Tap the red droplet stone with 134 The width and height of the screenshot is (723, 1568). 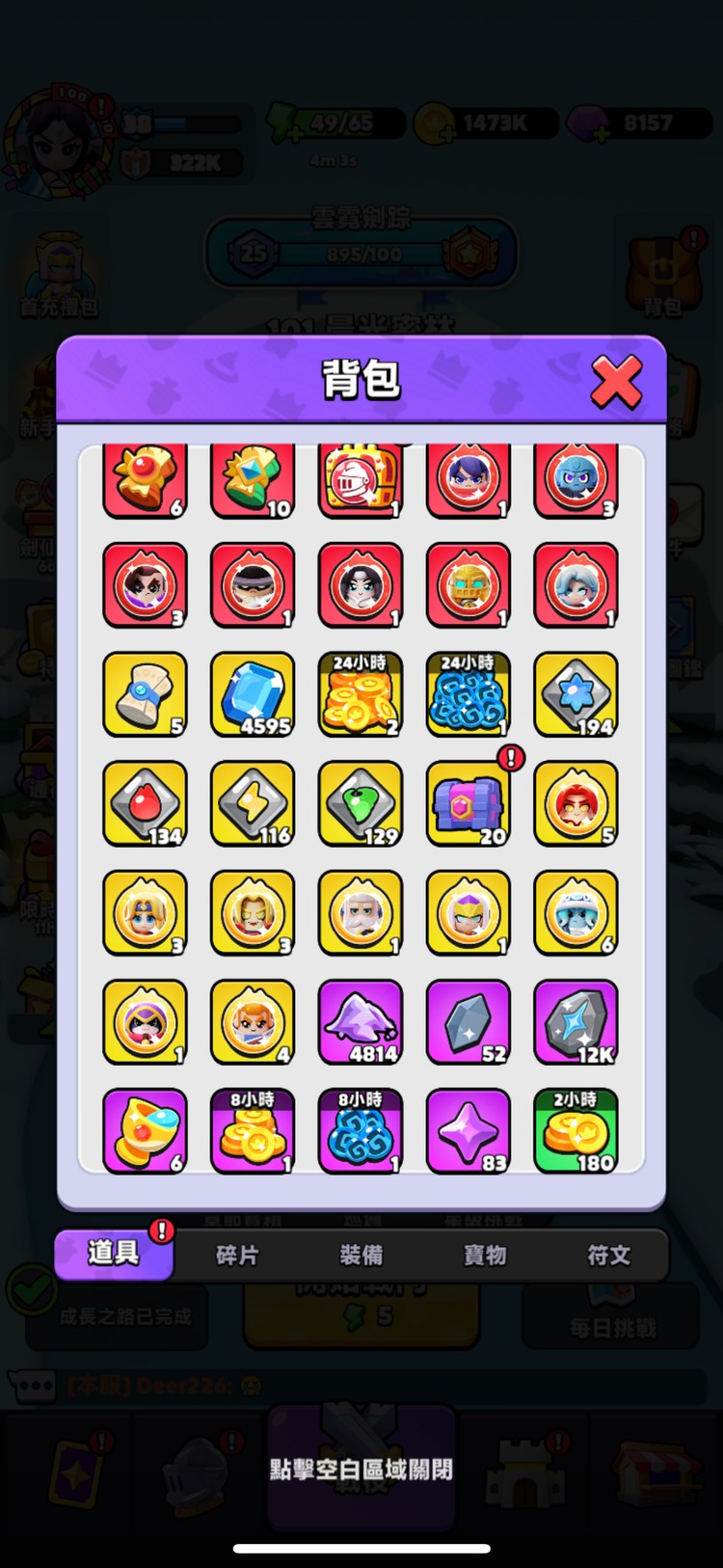pos(146,803)
